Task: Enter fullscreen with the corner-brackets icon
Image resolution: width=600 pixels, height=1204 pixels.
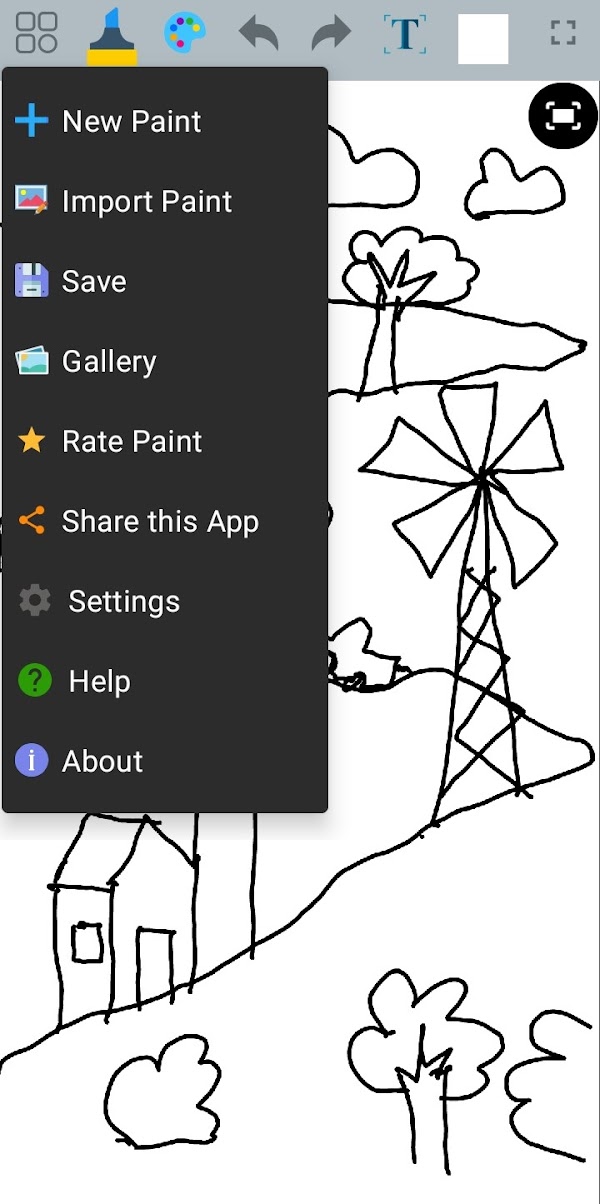Action: pos(564,33)
